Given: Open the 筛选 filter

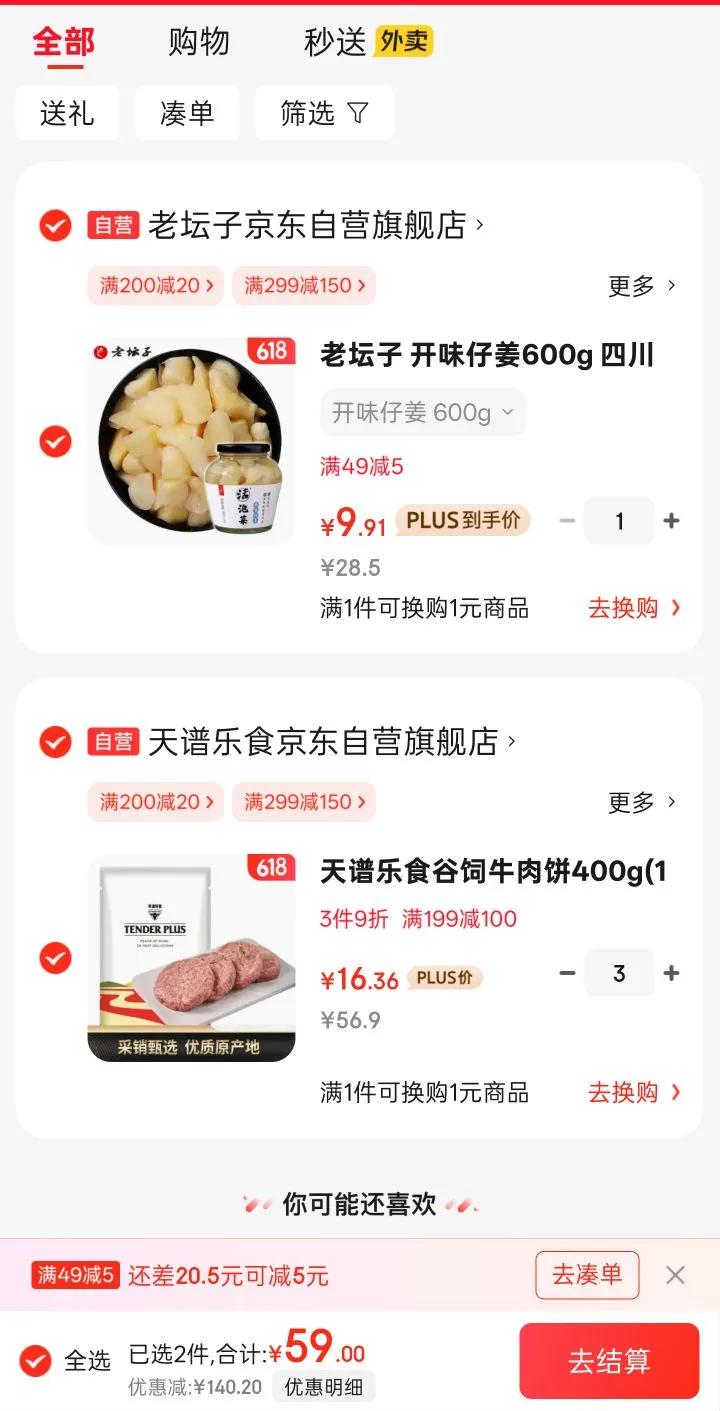Looking at the screenshot, I should pyautogui.click(x=324, y=114).
